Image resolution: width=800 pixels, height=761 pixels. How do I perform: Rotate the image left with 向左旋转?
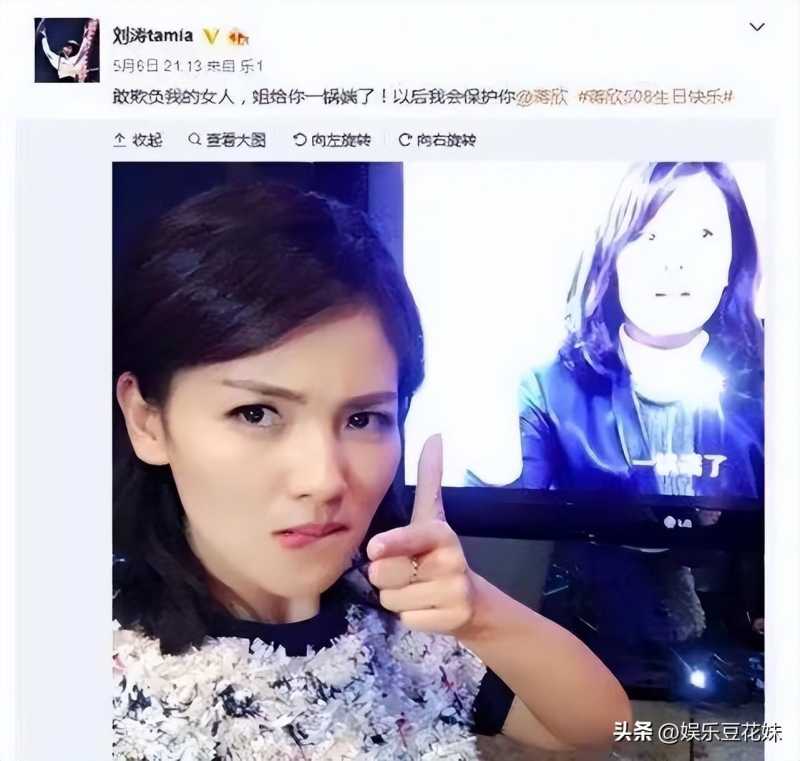point(332,140)
